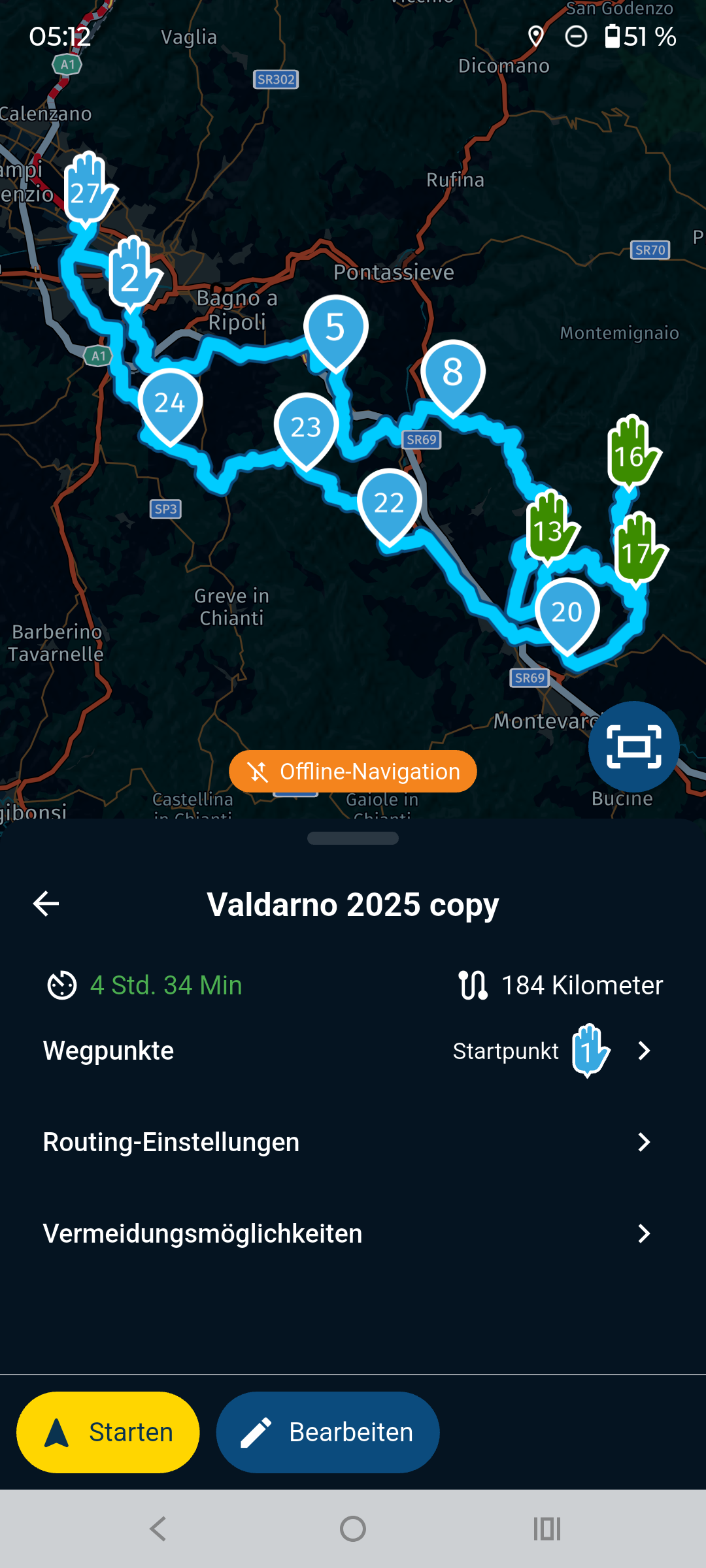The image size is (706, 1568).
Task: Tap the back arrow beside Valdarno 2025 copy
Action: [45, 904]
